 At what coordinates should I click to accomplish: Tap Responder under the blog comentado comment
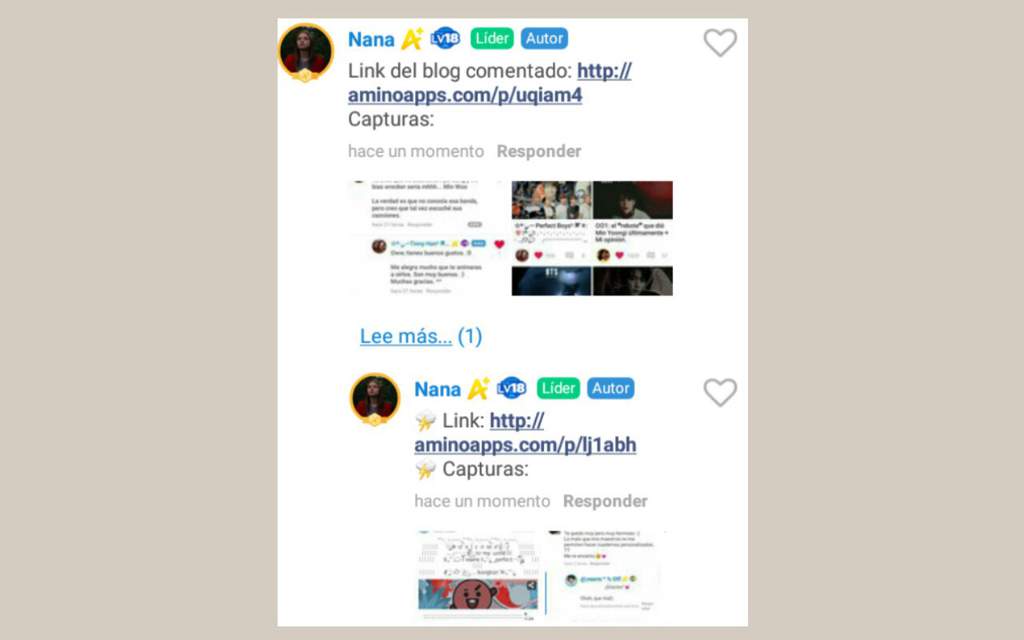[539, 152]
